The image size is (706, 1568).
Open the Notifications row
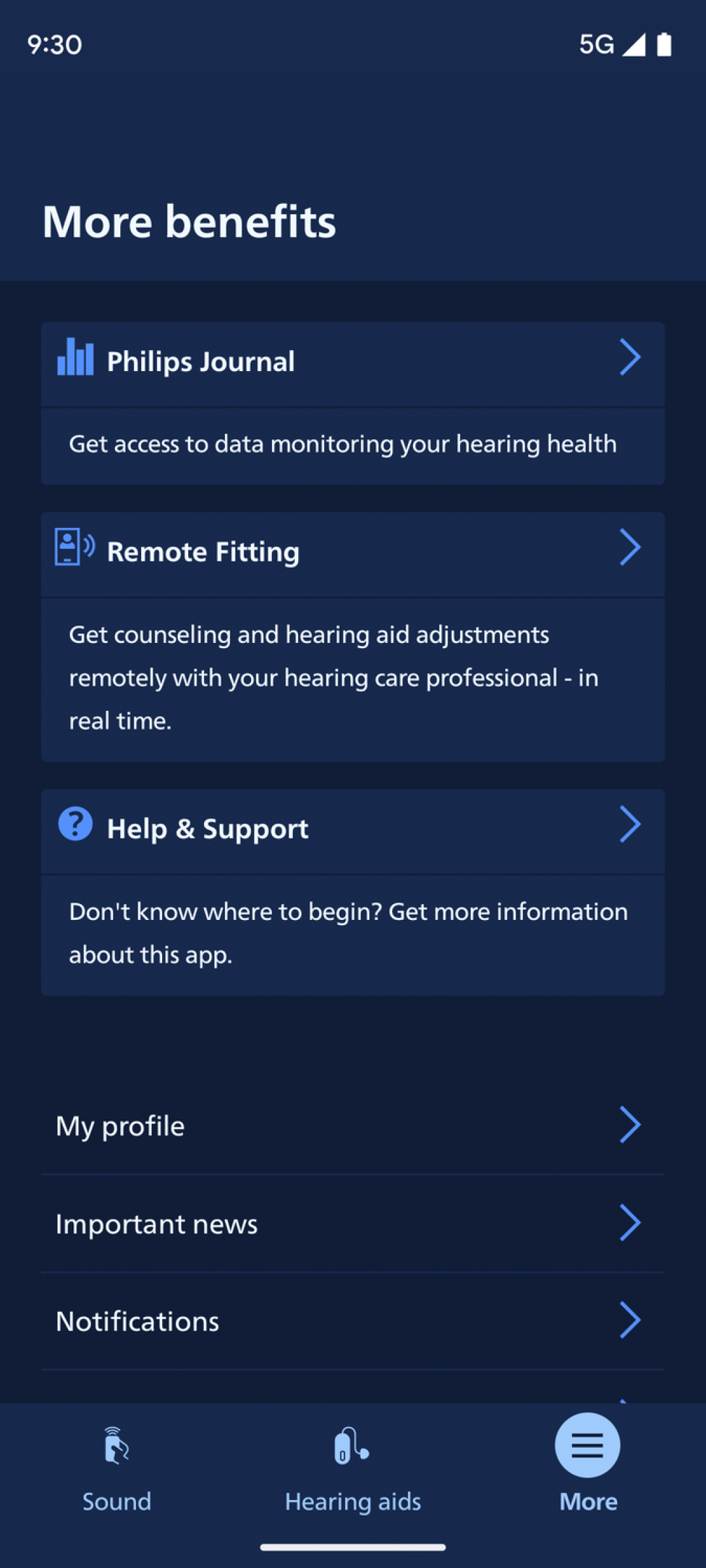click(353, 1321)
